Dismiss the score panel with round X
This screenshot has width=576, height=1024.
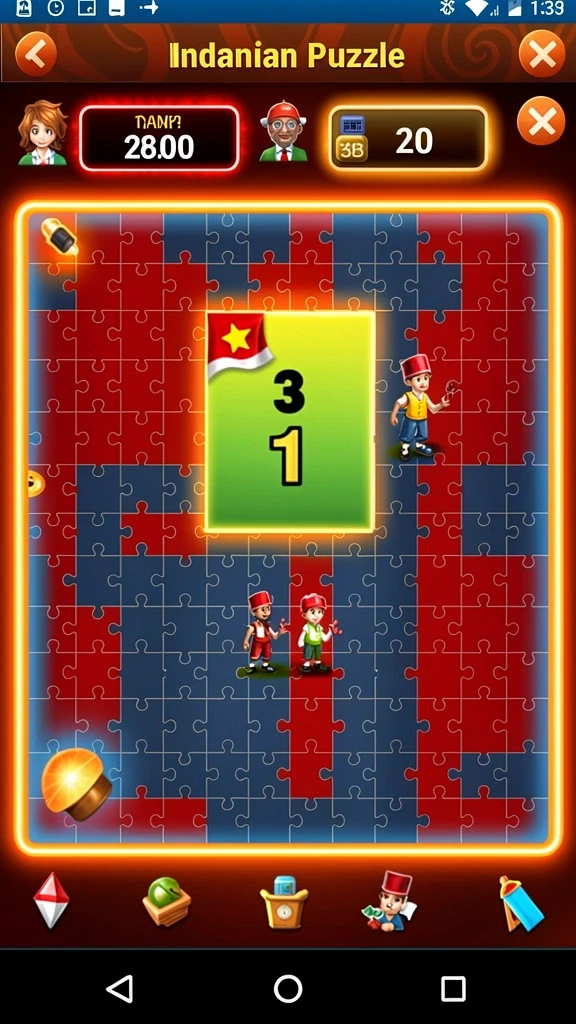click(x=541, y=121)
